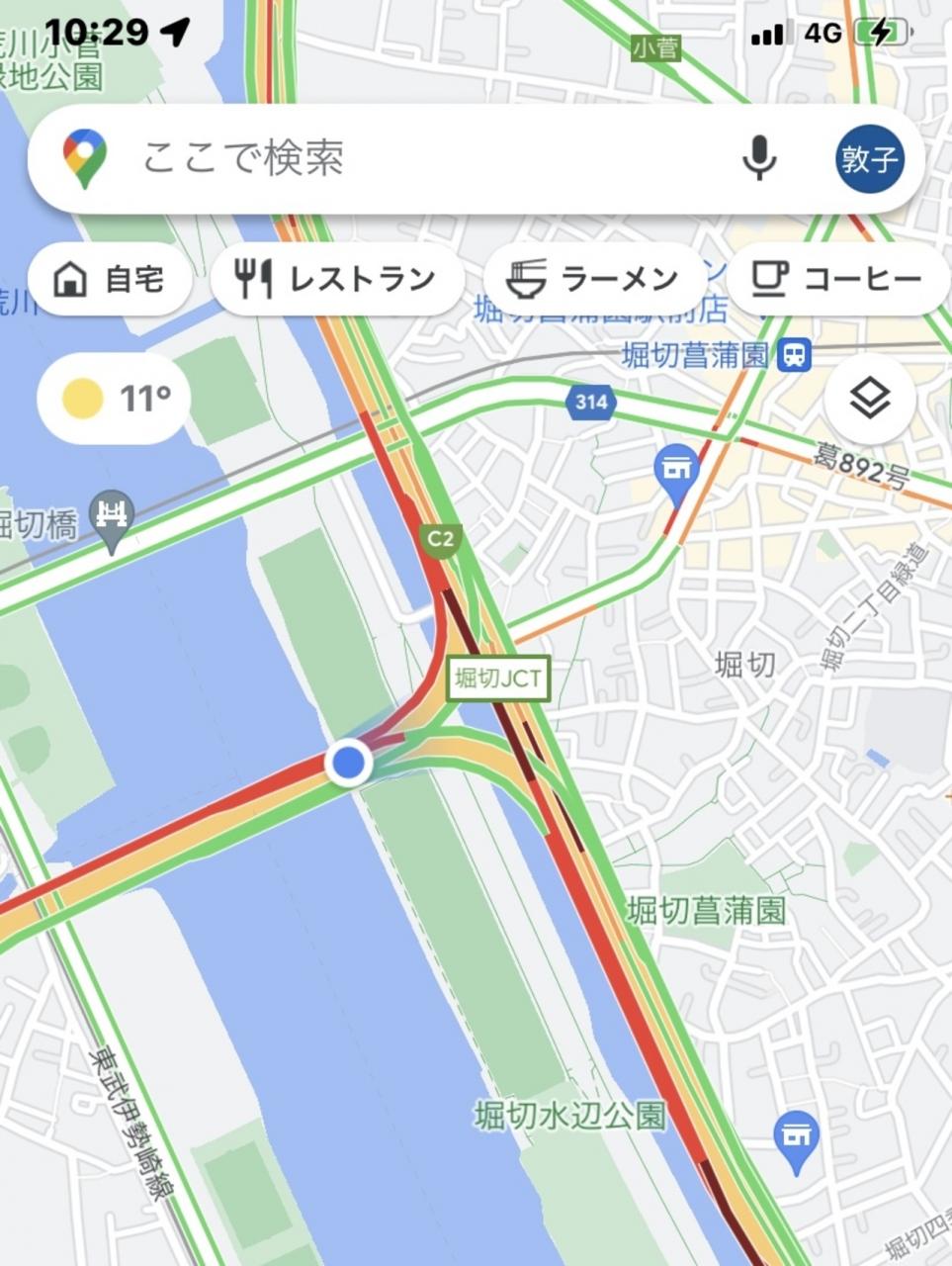The width and height of the screenshot is (952, 1266).
Task: Open the 11° weather widget
Action: (113, 400)
